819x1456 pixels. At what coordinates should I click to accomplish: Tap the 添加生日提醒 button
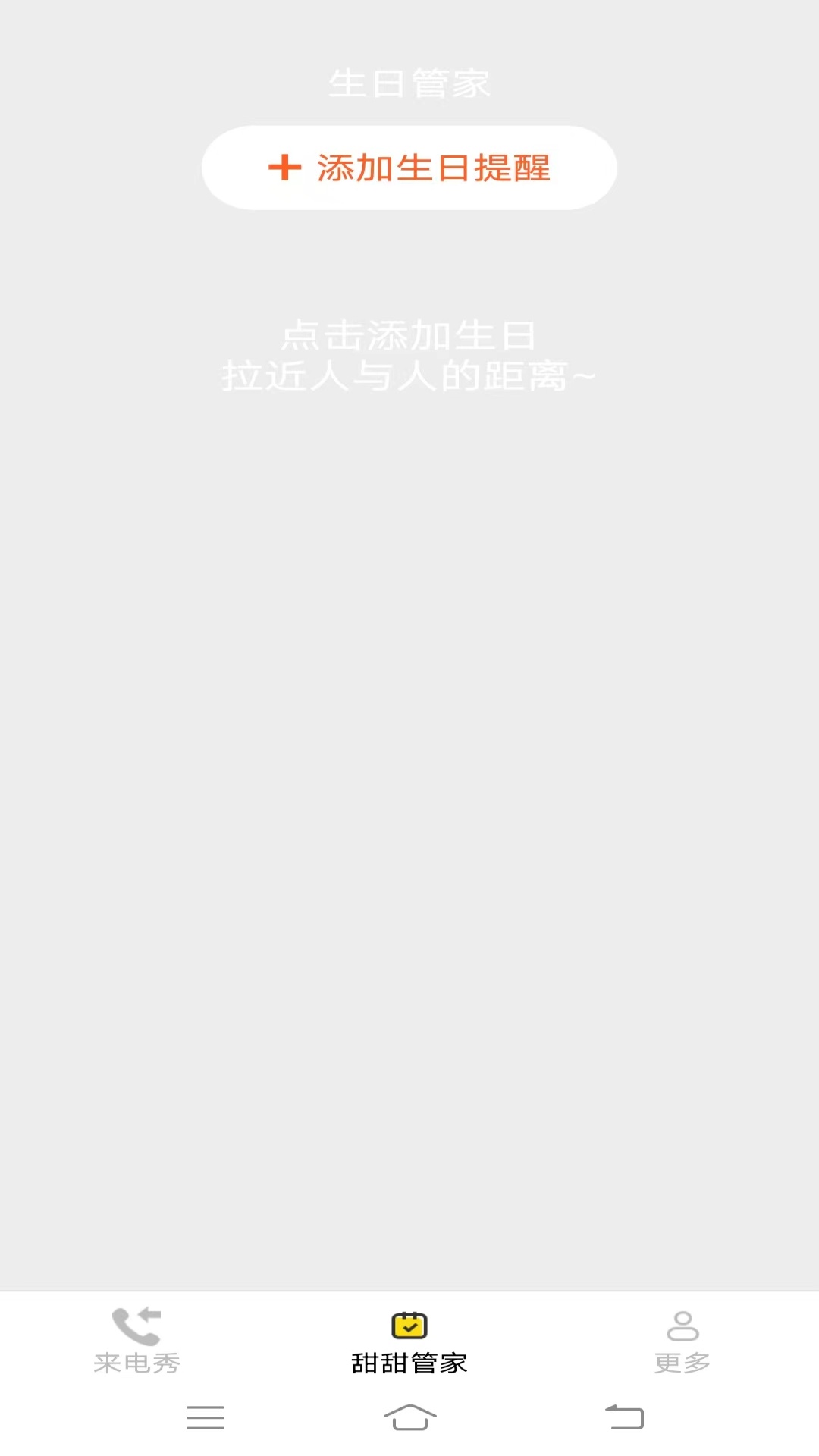409,168
